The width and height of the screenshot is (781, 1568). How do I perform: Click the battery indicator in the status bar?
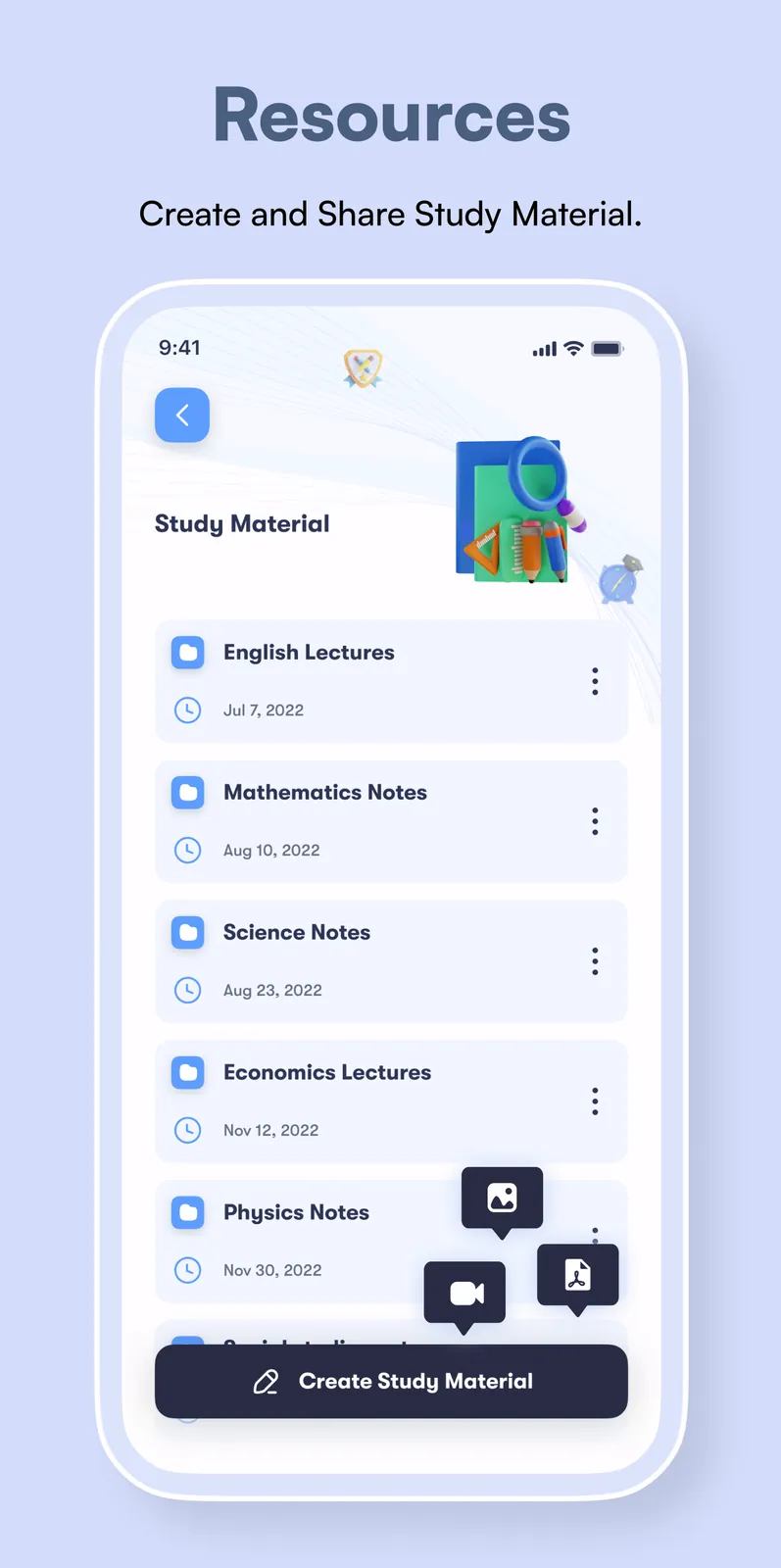pyautogui.click(x=608, y=348)
